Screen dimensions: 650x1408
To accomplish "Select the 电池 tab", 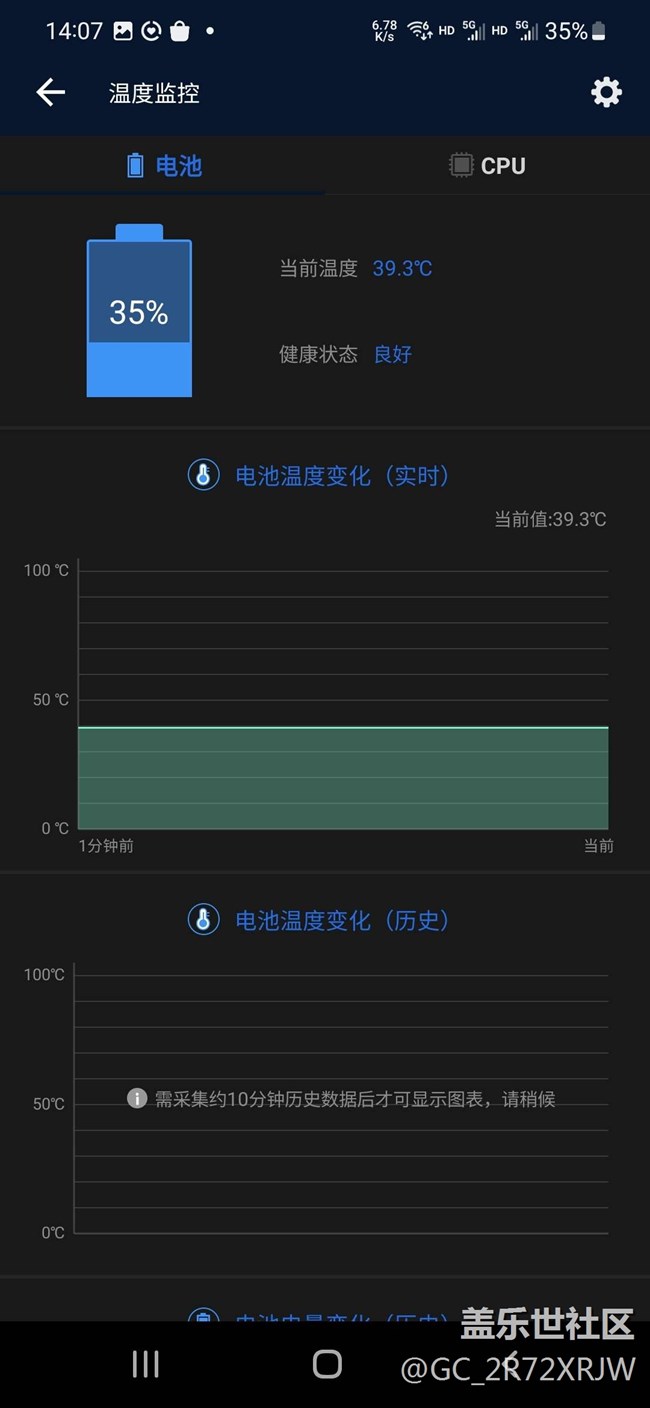I will [164, 166].
